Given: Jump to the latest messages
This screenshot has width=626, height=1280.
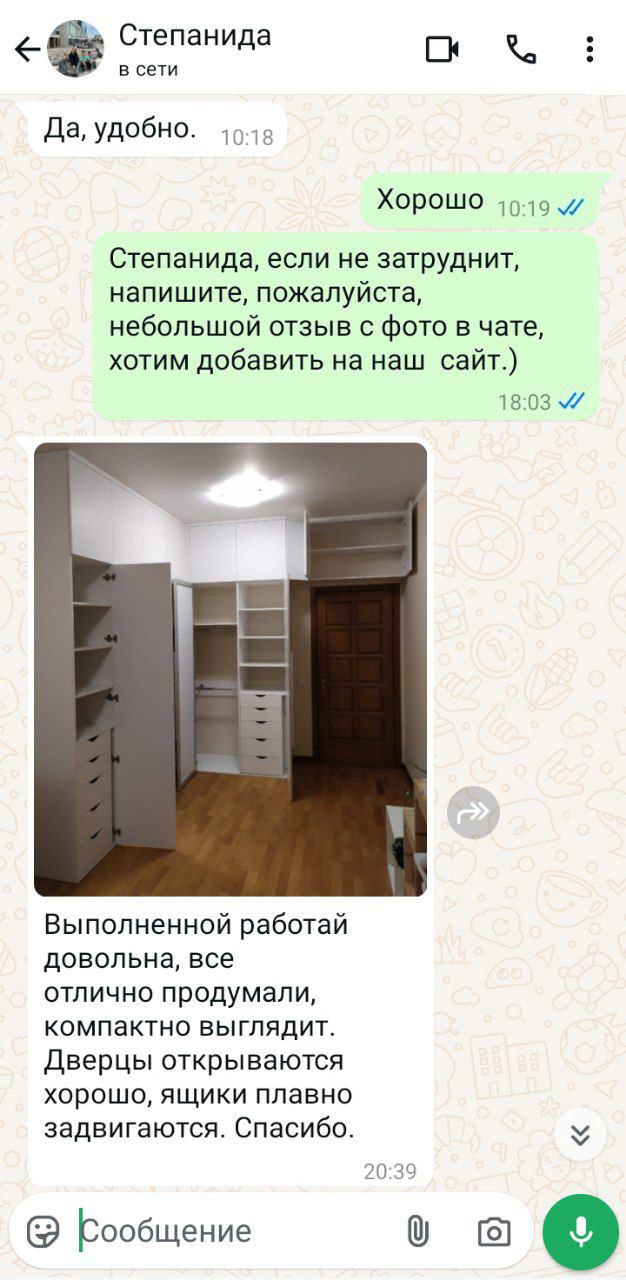Looking at the screenshot, I should click(x=581, y=1134).
